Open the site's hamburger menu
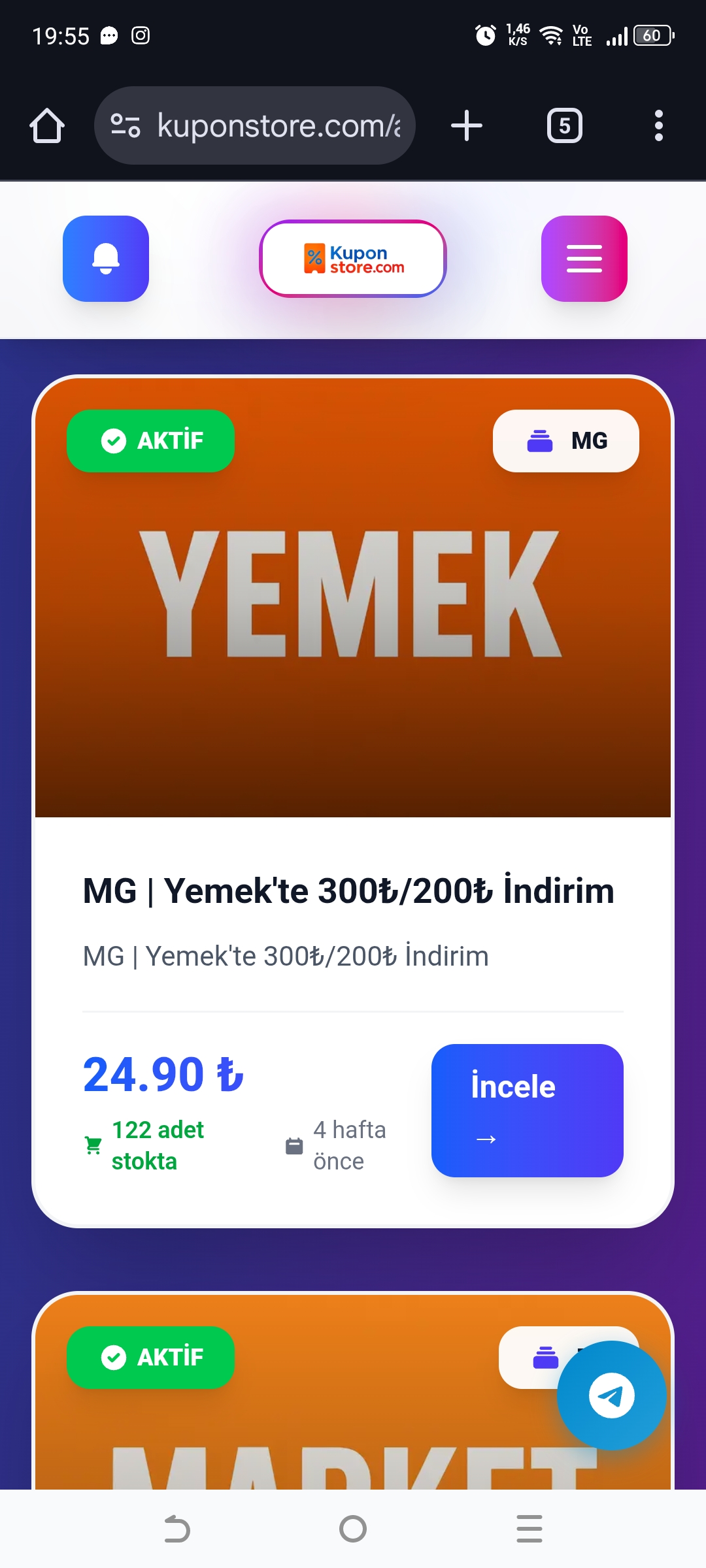 [x=584, y=259]
